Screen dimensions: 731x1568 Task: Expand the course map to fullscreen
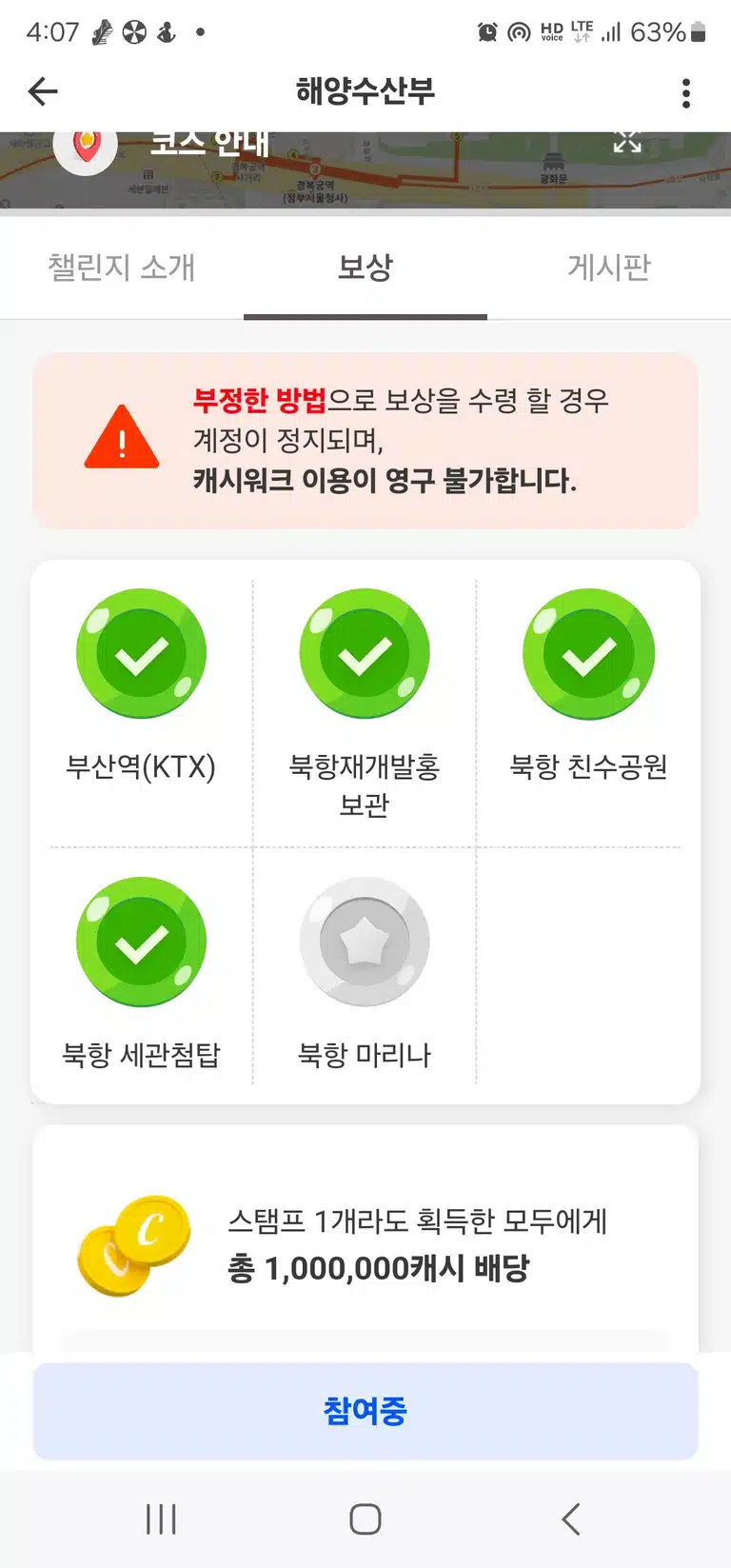pyautogui.click(x=627, y=142)
